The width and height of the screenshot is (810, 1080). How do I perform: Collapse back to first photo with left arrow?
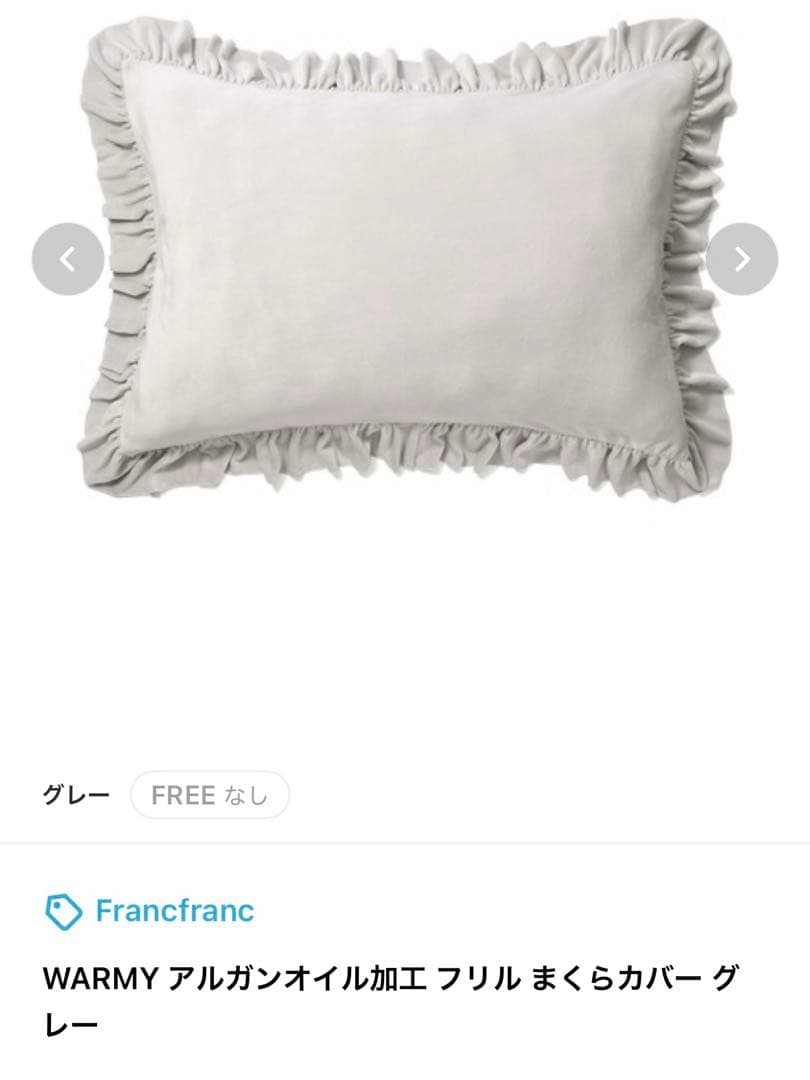point(67,257)
